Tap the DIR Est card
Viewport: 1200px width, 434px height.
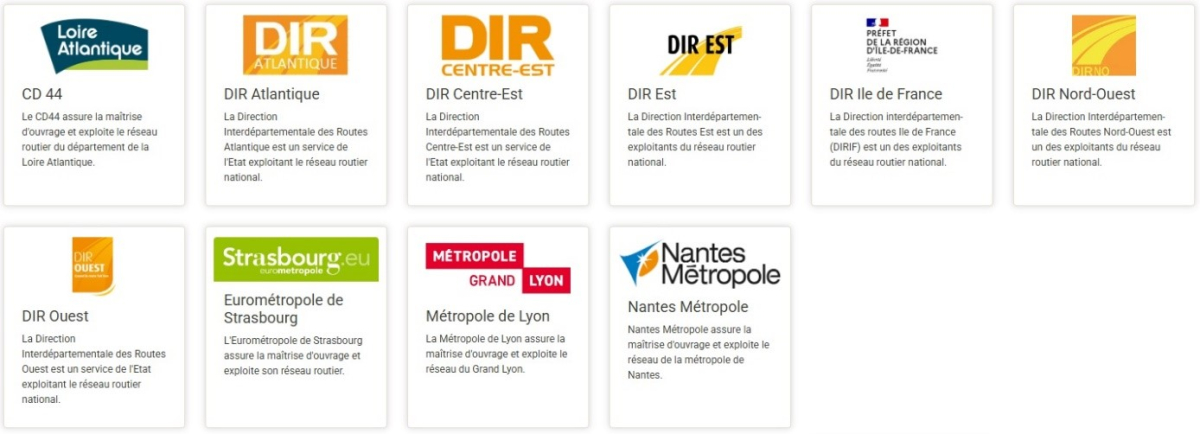700,105
